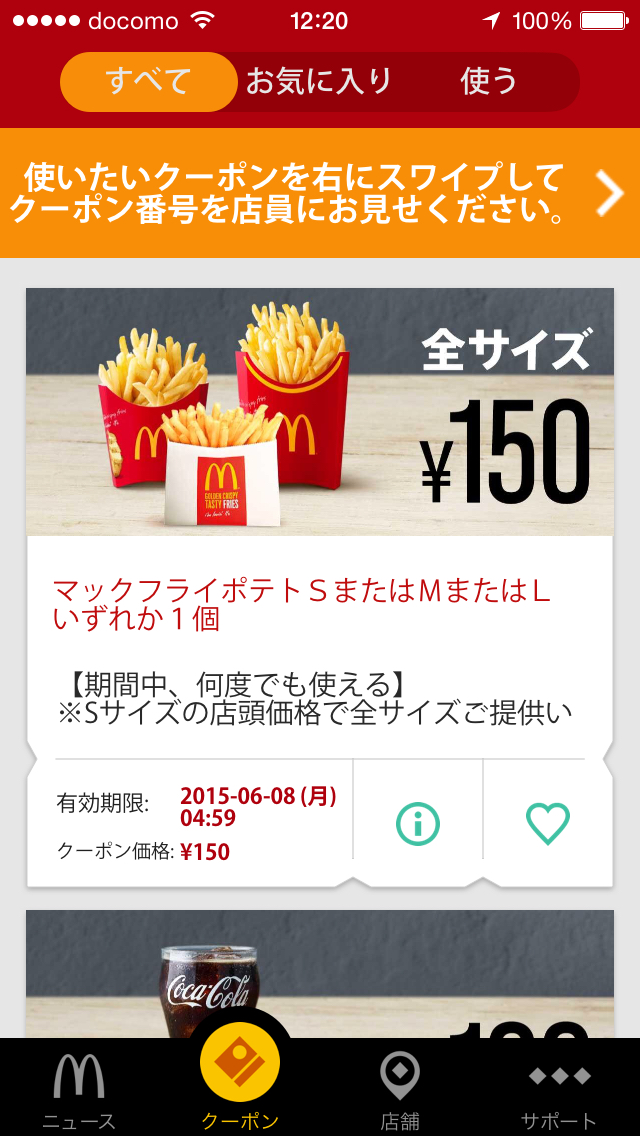The image size is (640, 1136).
Task: Switch to the 使う segment
Action: 489,81
